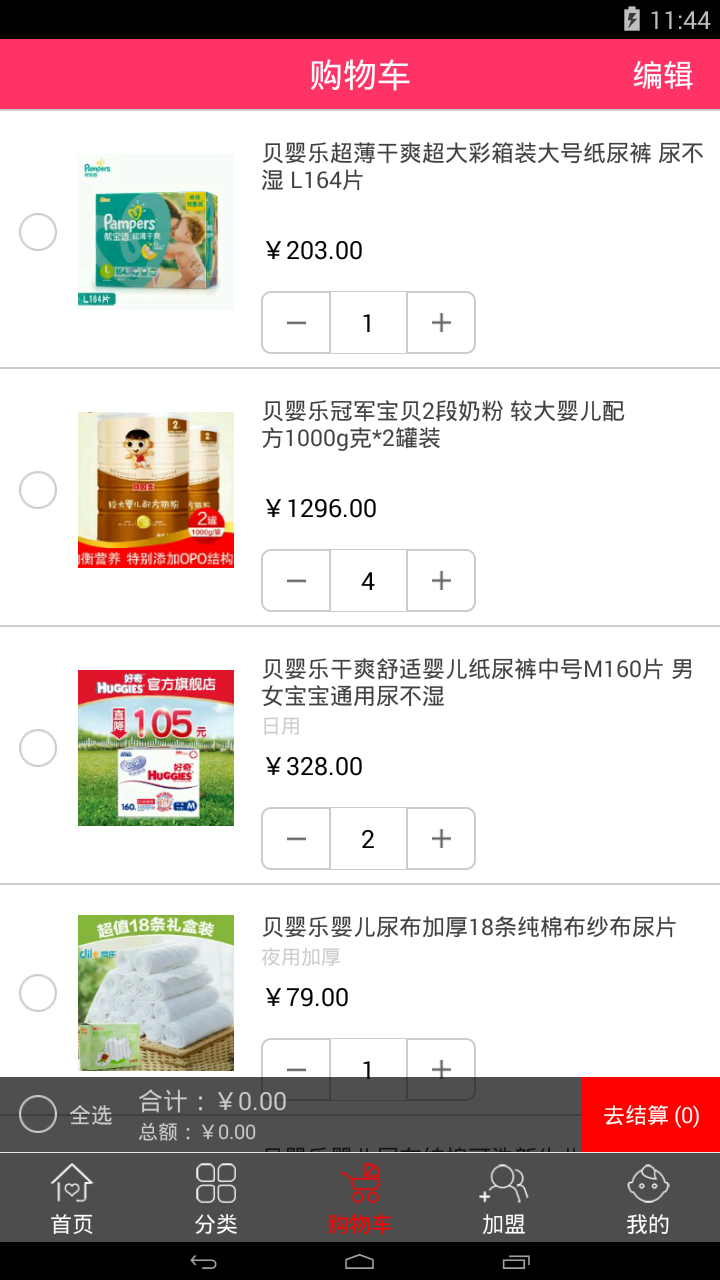Tap 去结算 to check out
Viewport: 720px width, 1280px height.
point(650,1114)
